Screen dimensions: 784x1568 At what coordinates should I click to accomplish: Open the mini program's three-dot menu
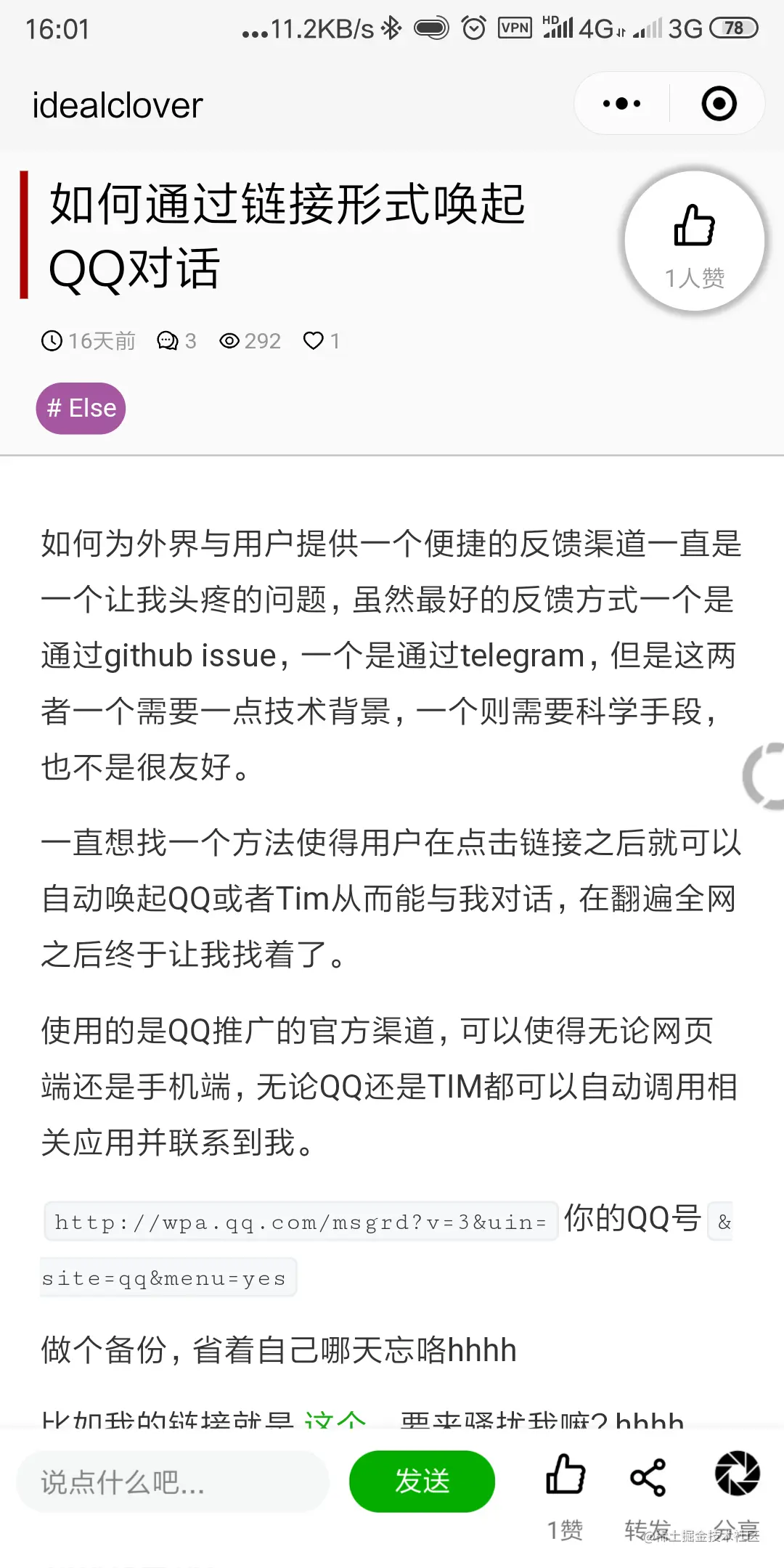tap(622, 104)
